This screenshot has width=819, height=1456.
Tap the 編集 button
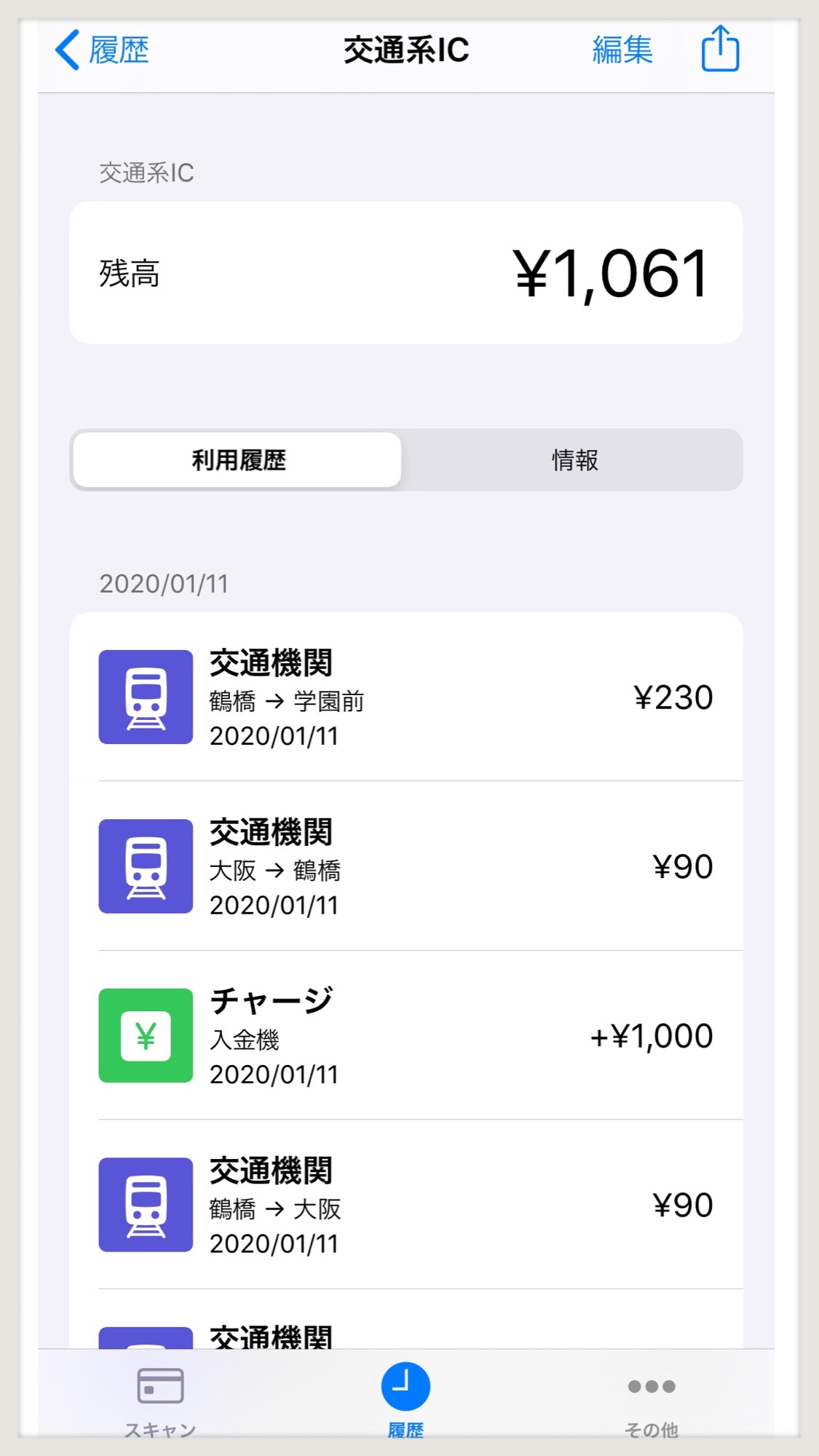point(622,50)
